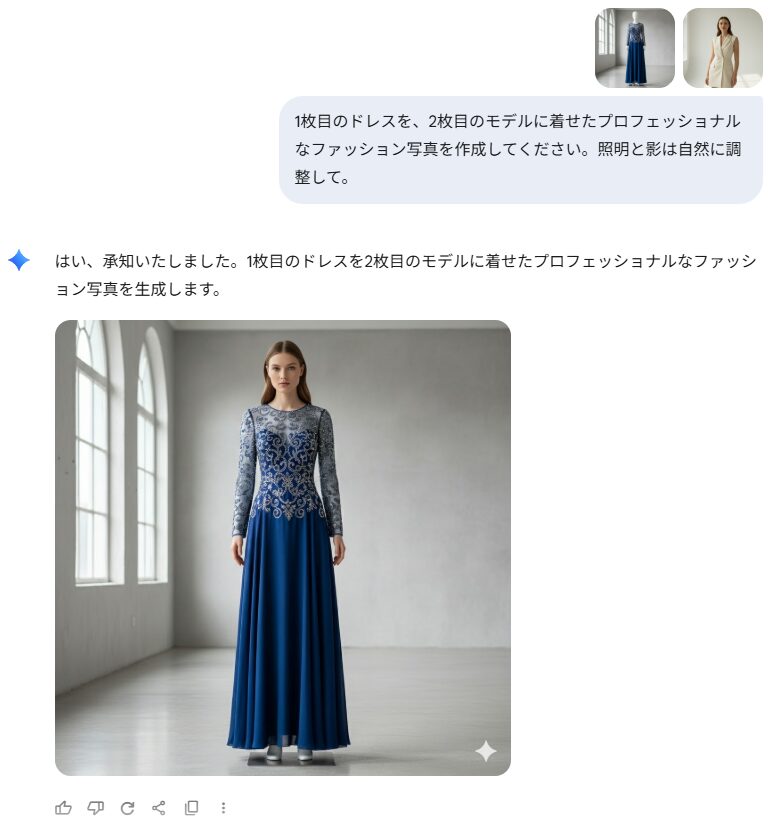Viewport: 777px width, 828px height.
Task: Copy the response
Action: coord(192,808)
